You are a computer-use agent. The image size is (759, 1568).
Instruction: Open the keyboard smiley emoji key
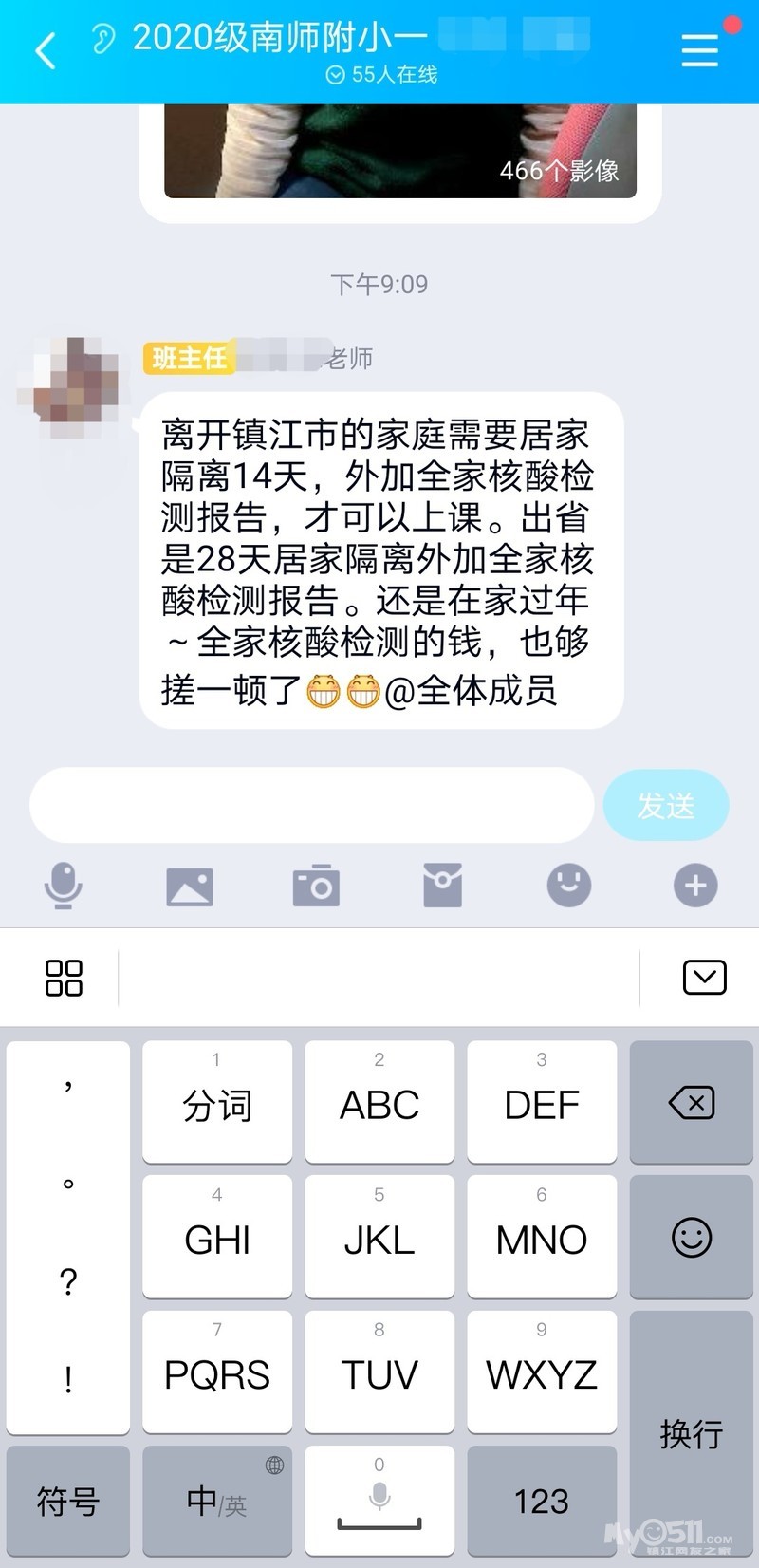(x=691, y=1238)
